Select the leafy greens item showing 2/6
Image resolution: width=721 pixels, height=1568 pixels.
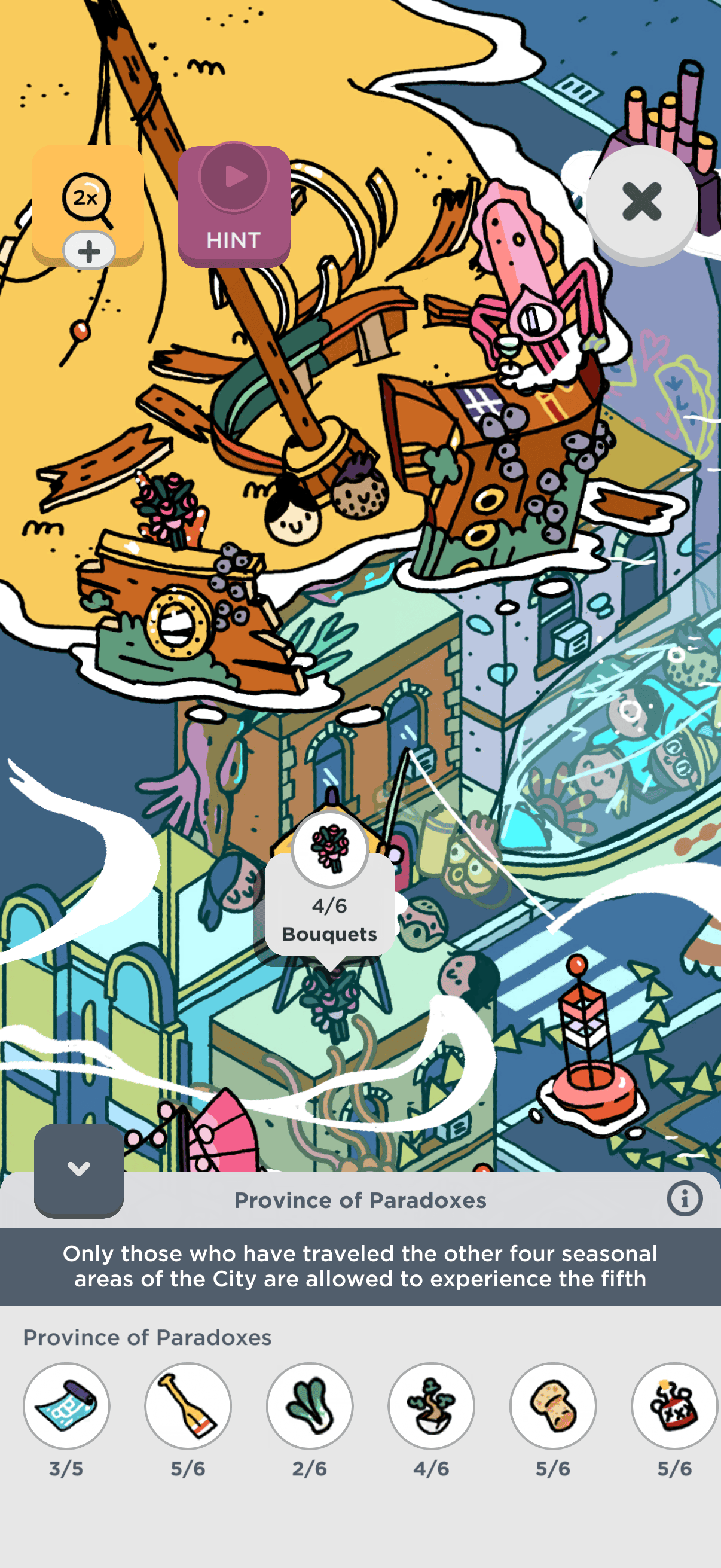(310, 1405)
